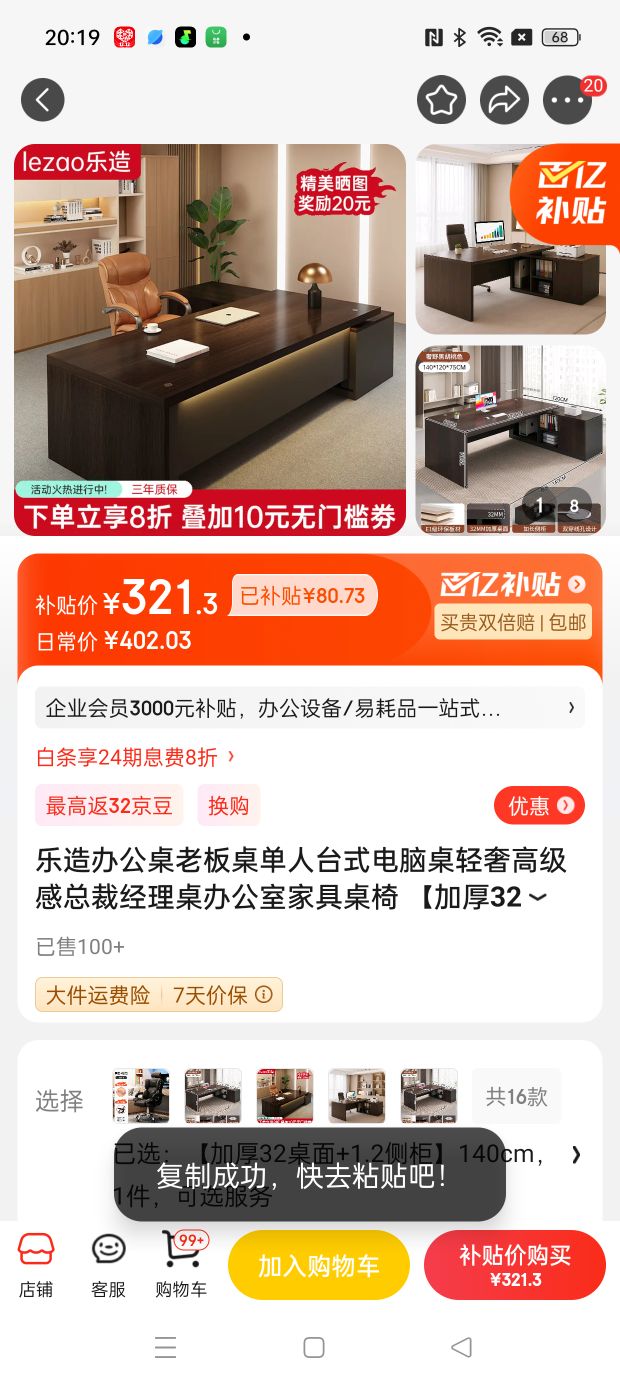This screenshot has width=620, height=1386.
Task: Open the 店铺 store page
Action: 36,1265
